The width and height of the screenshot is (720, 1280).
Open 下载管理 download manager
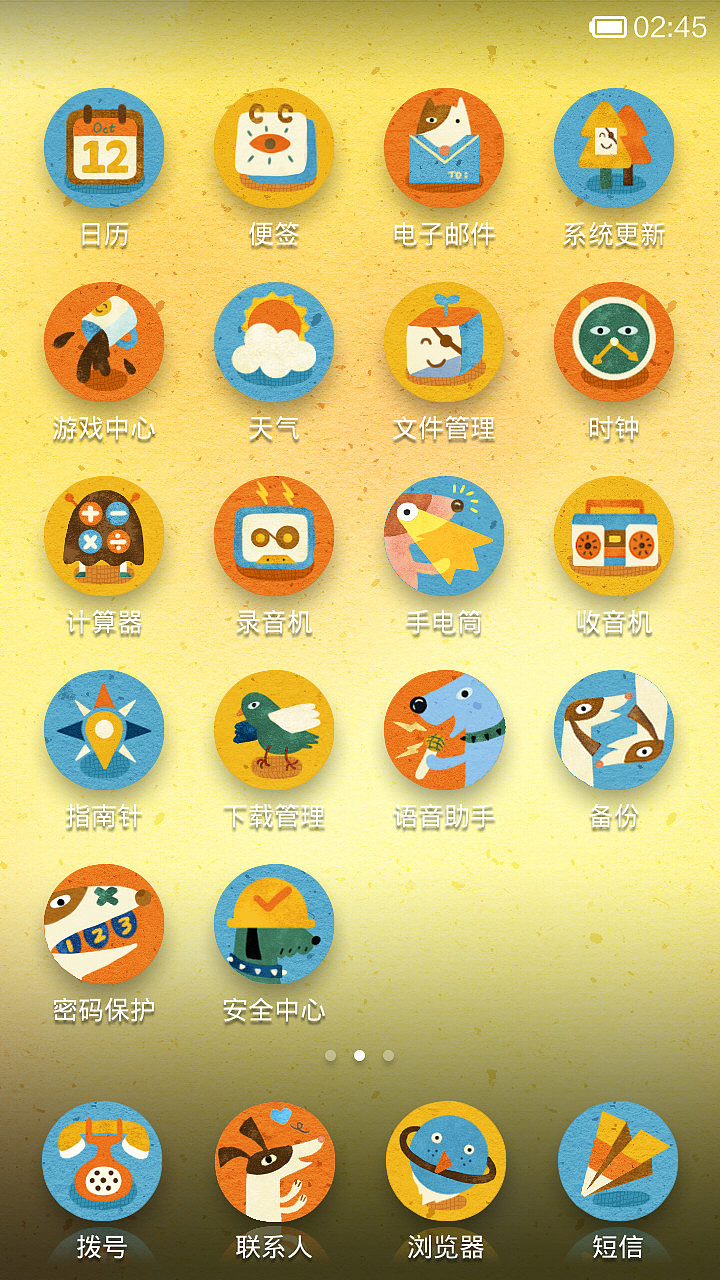coord(274,731)
